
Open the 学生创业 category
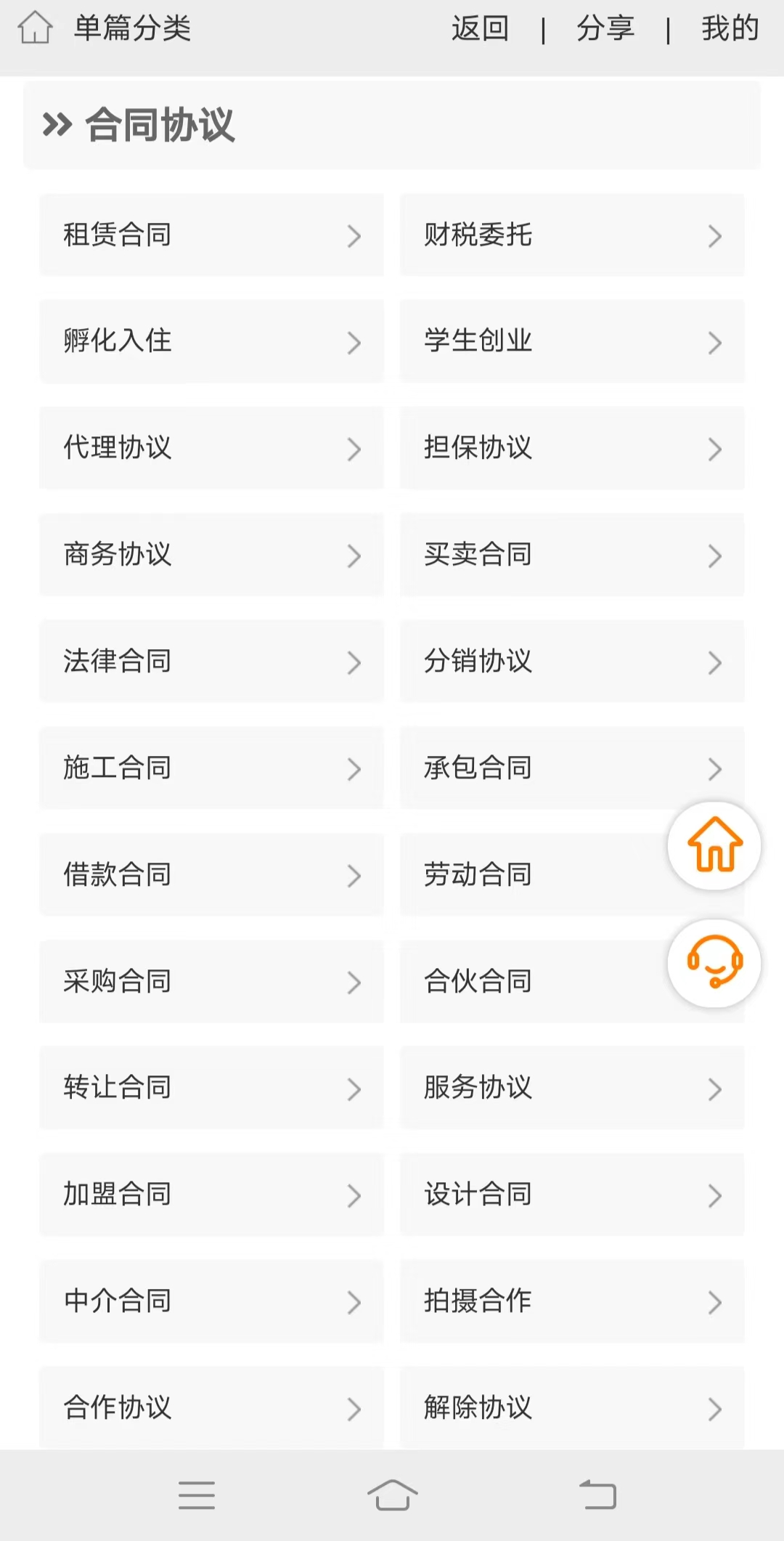[571, 342]
